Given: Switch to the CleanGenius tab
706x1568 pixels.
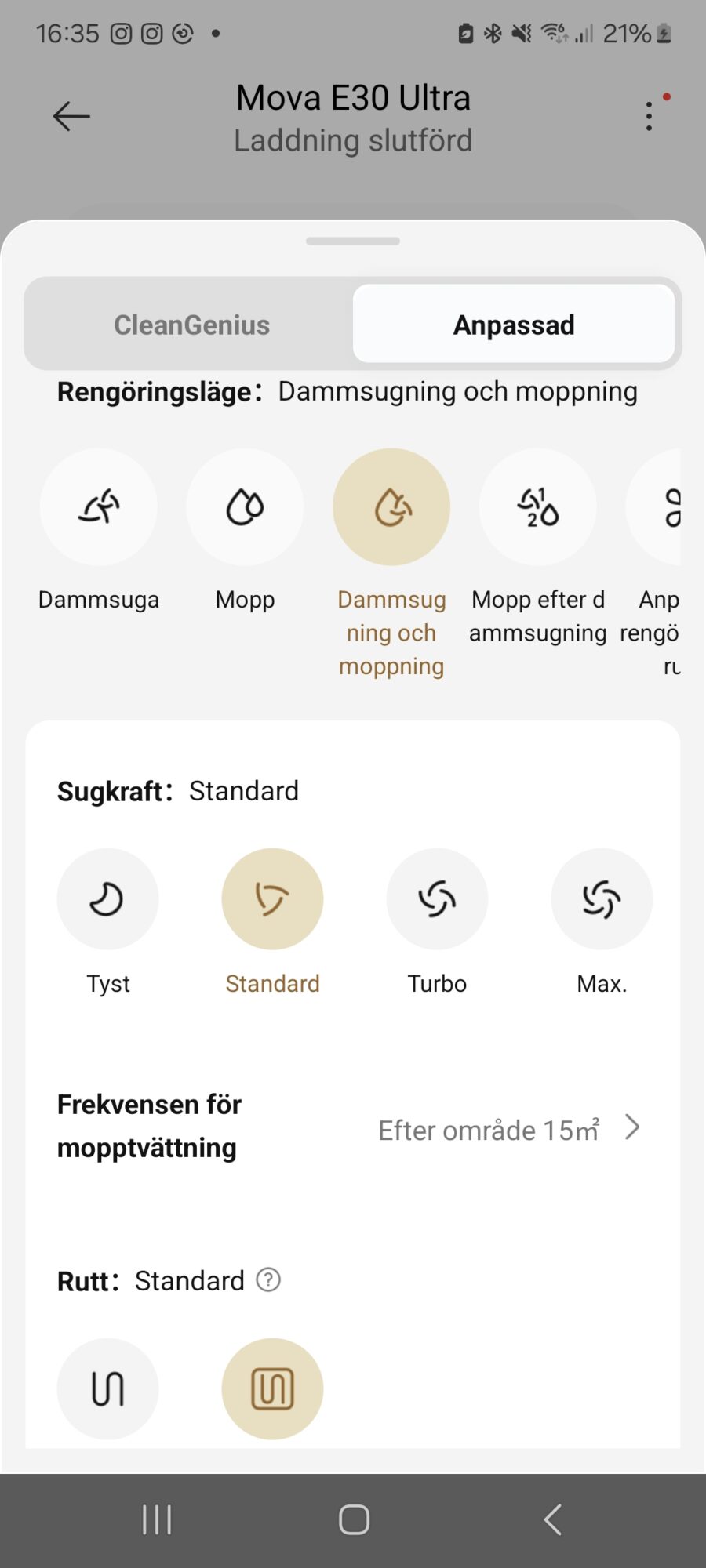Looking at the screenshot, I should (191, 325).
